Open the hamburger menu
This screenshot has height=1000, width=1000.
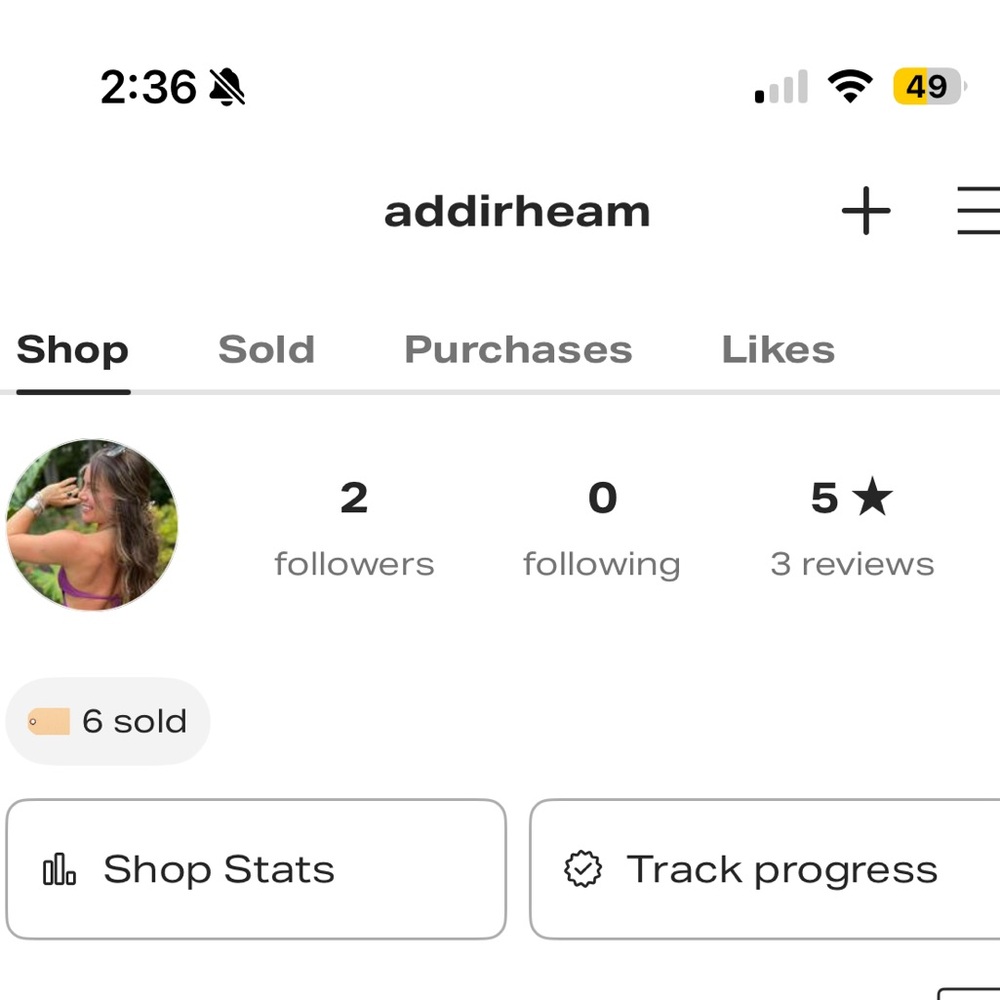pos(978,212)
